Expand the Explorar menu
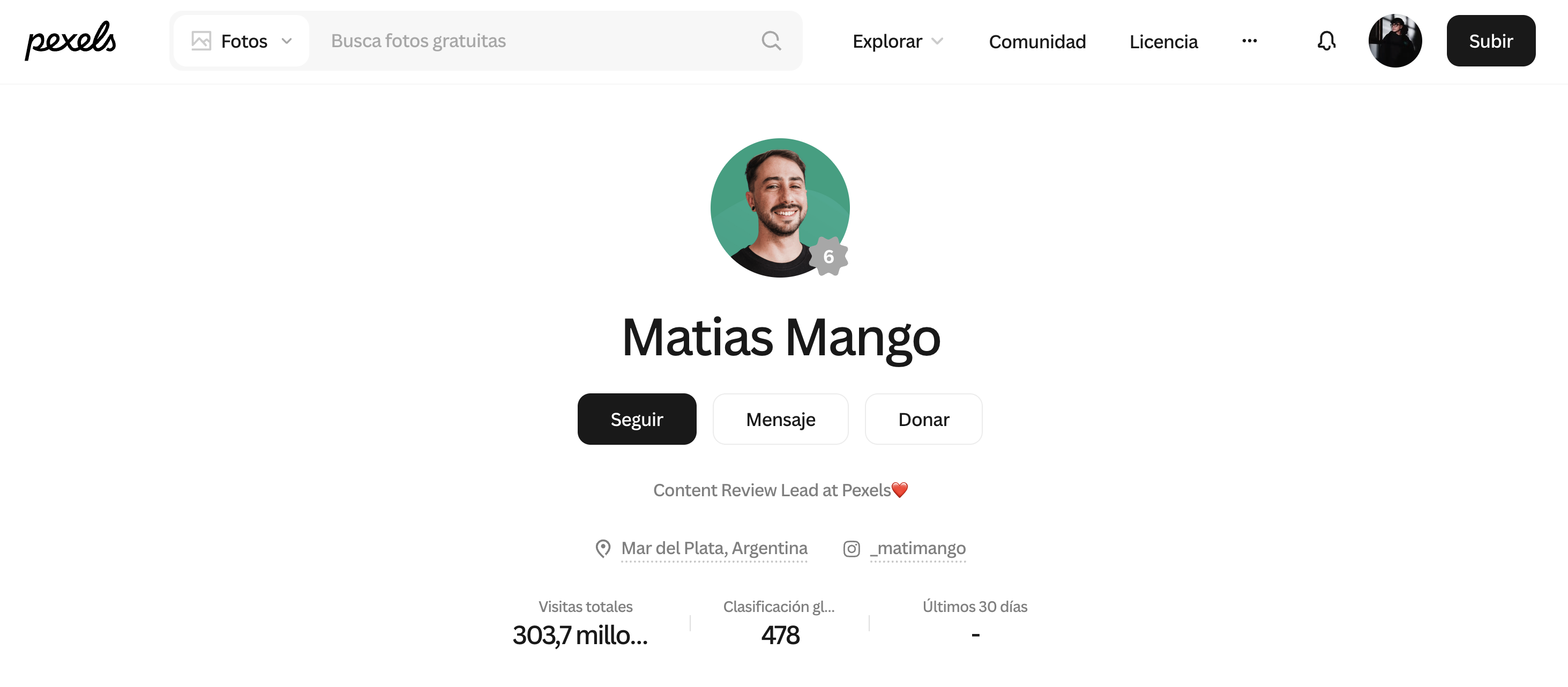This screenshot has width=1568, height=687. tap(897, 41)
